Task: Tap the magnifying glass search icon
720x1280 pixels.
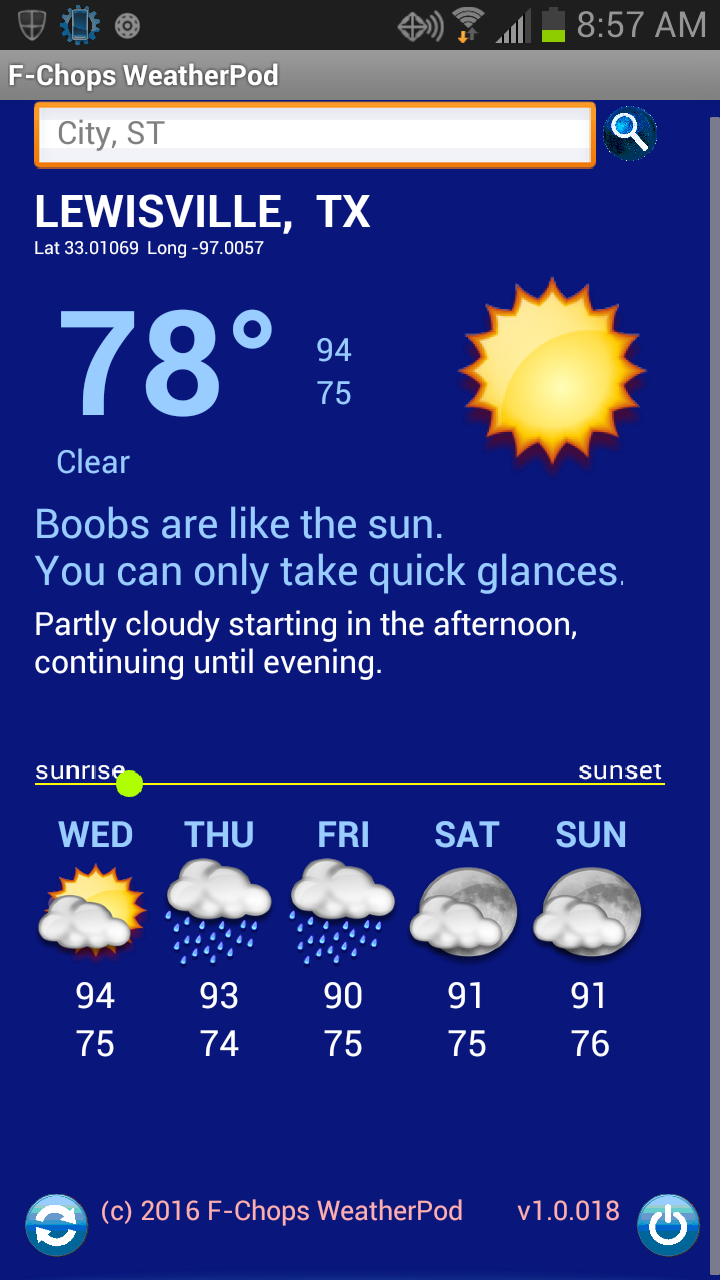Action: point(630,133)
